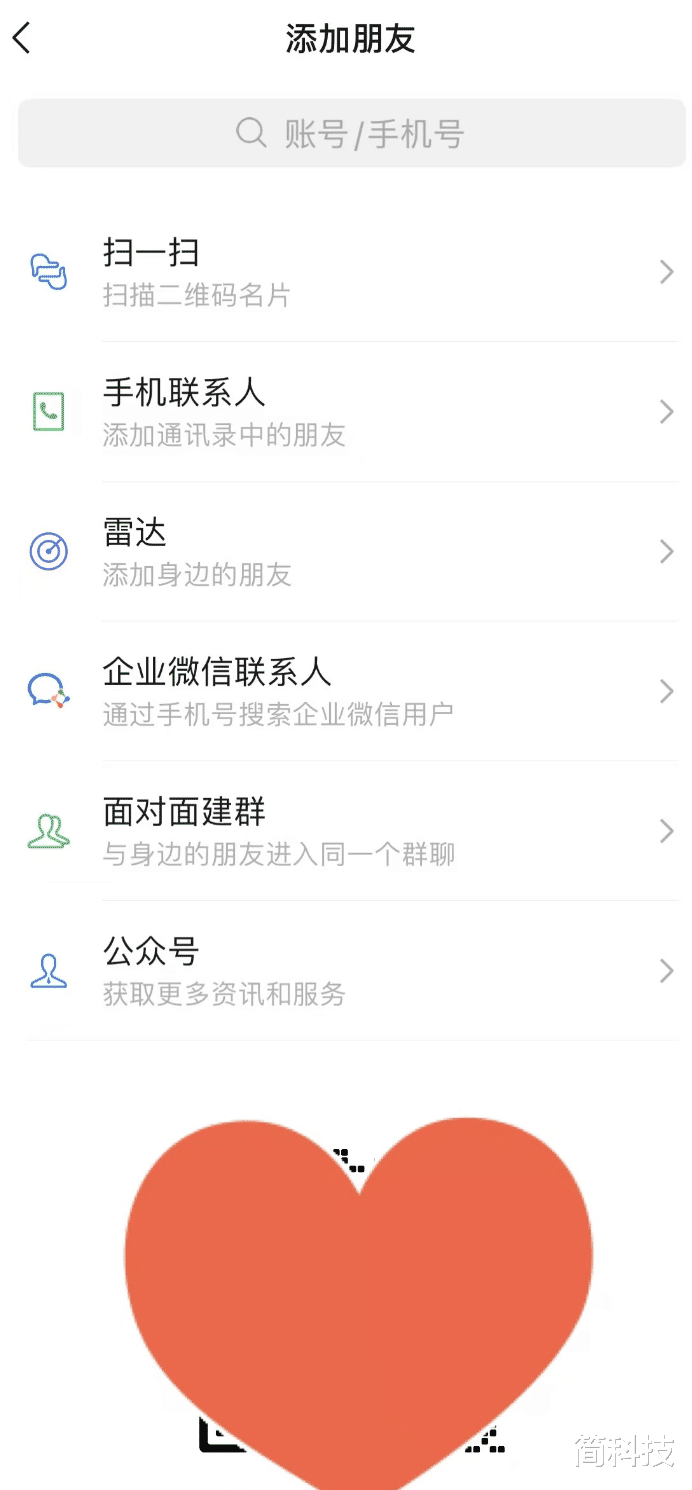Open 公众号 for official accounts

[350, 971]
